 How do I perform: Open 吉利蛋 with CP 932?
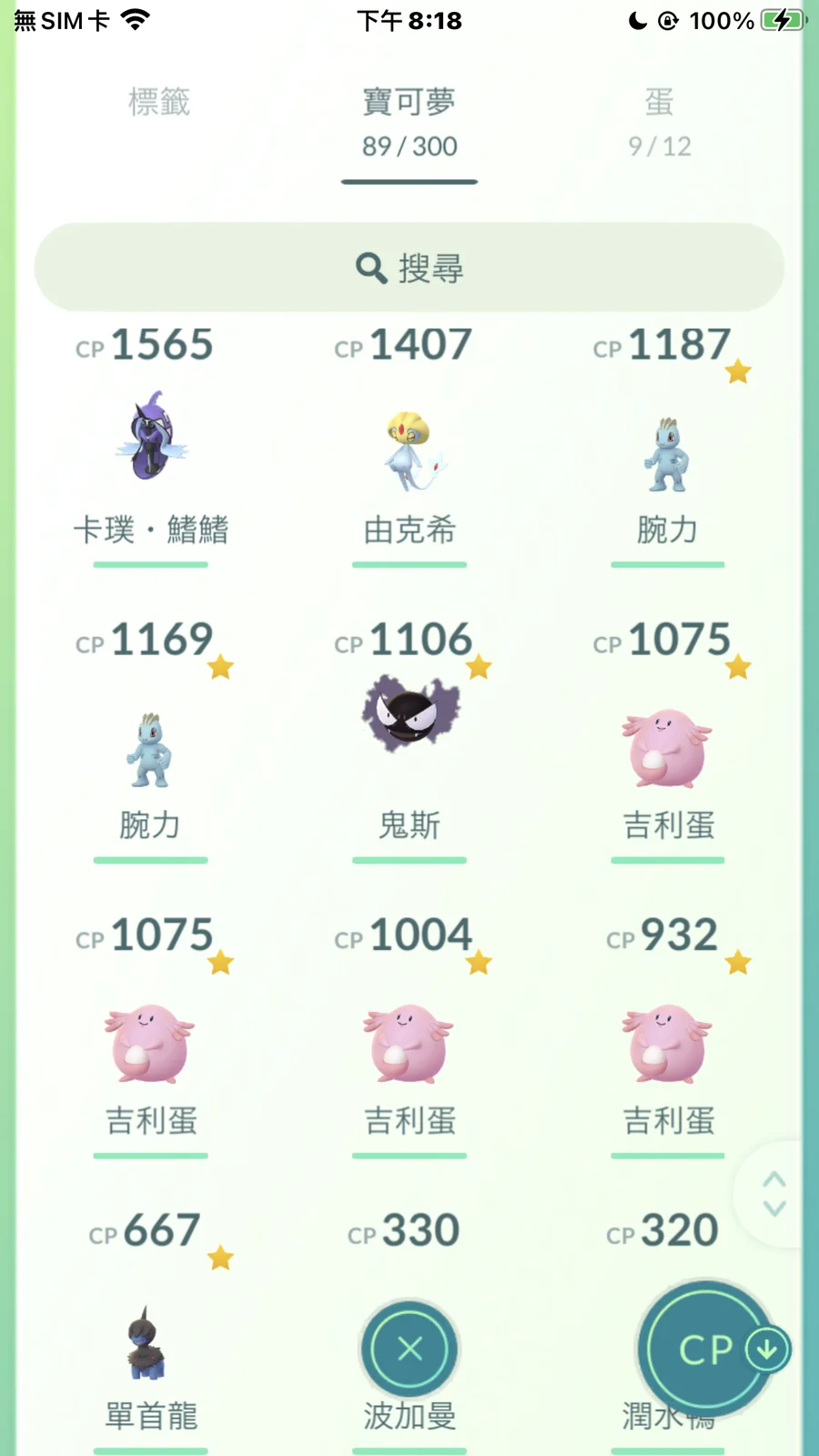(x=667, y=1044)
